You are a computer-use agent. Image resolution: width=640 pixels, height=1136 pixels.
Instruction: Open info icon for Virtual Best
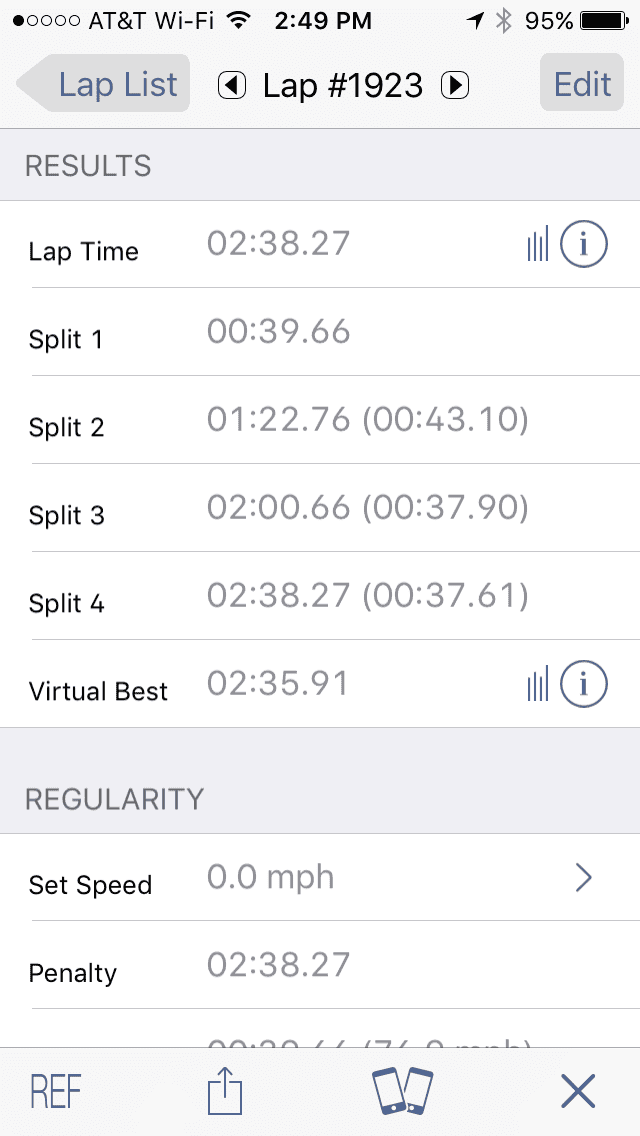click(x=583, y=684)
